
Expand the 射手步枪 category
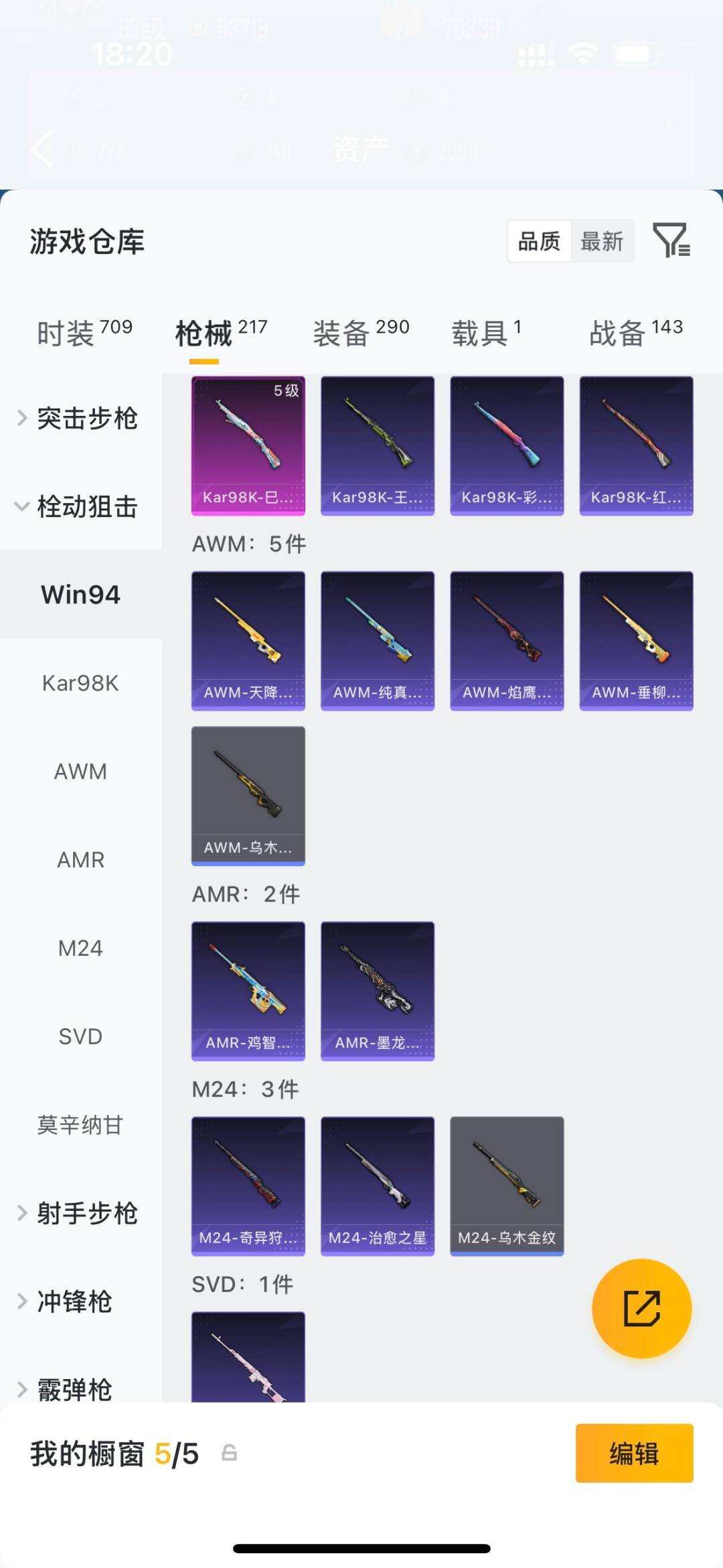[x=79, y=1214]
